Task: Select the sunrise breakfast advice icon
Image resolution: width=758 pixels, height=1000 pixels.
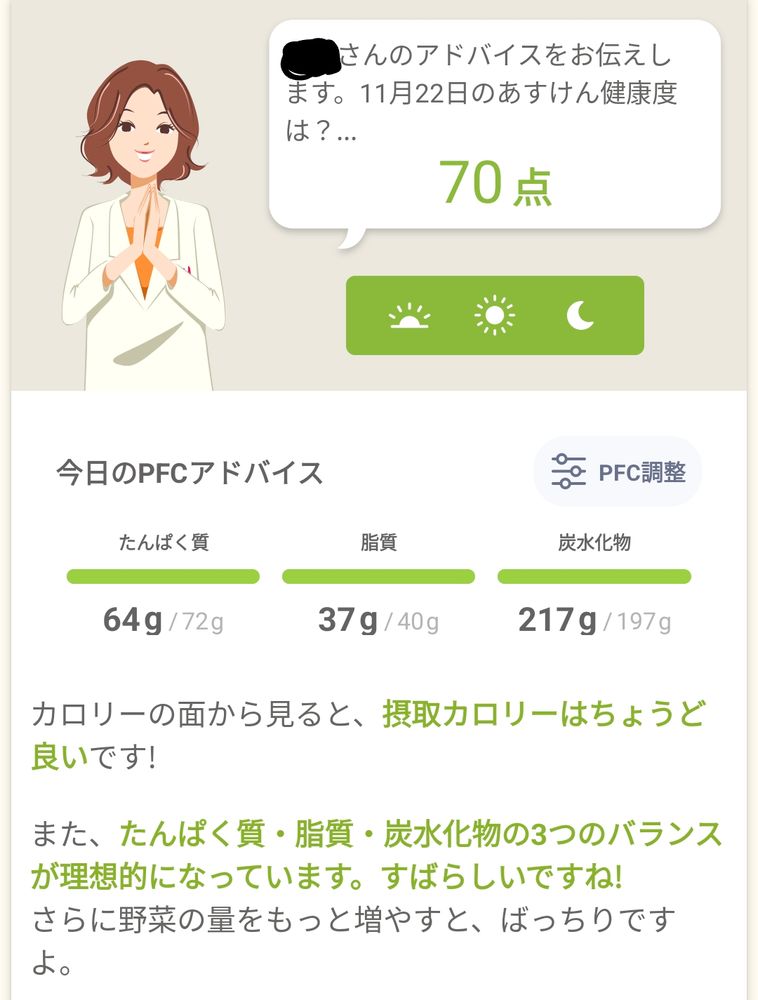Action: pos(408,317)
